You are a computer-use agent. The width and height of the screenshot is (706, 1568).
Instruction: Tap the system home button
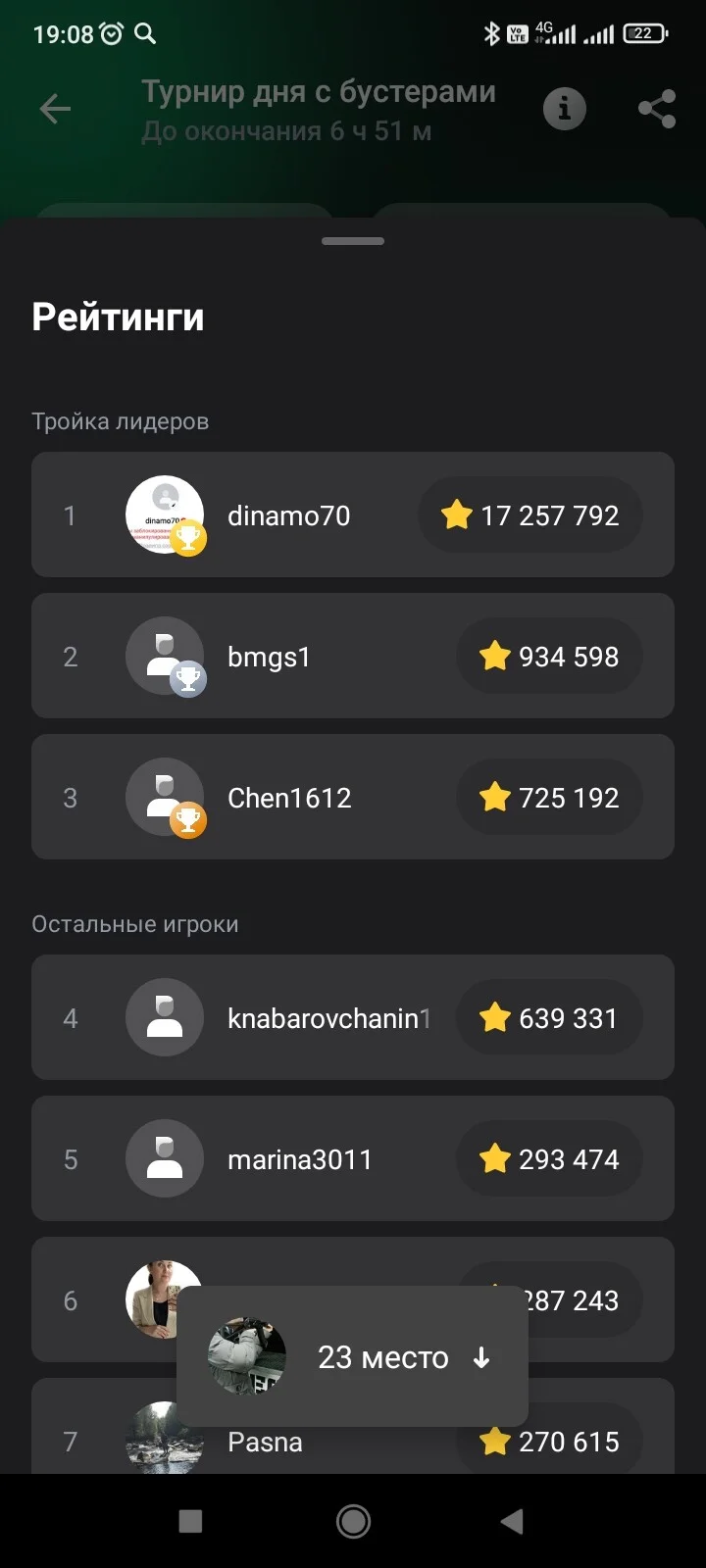point(353,1521)
